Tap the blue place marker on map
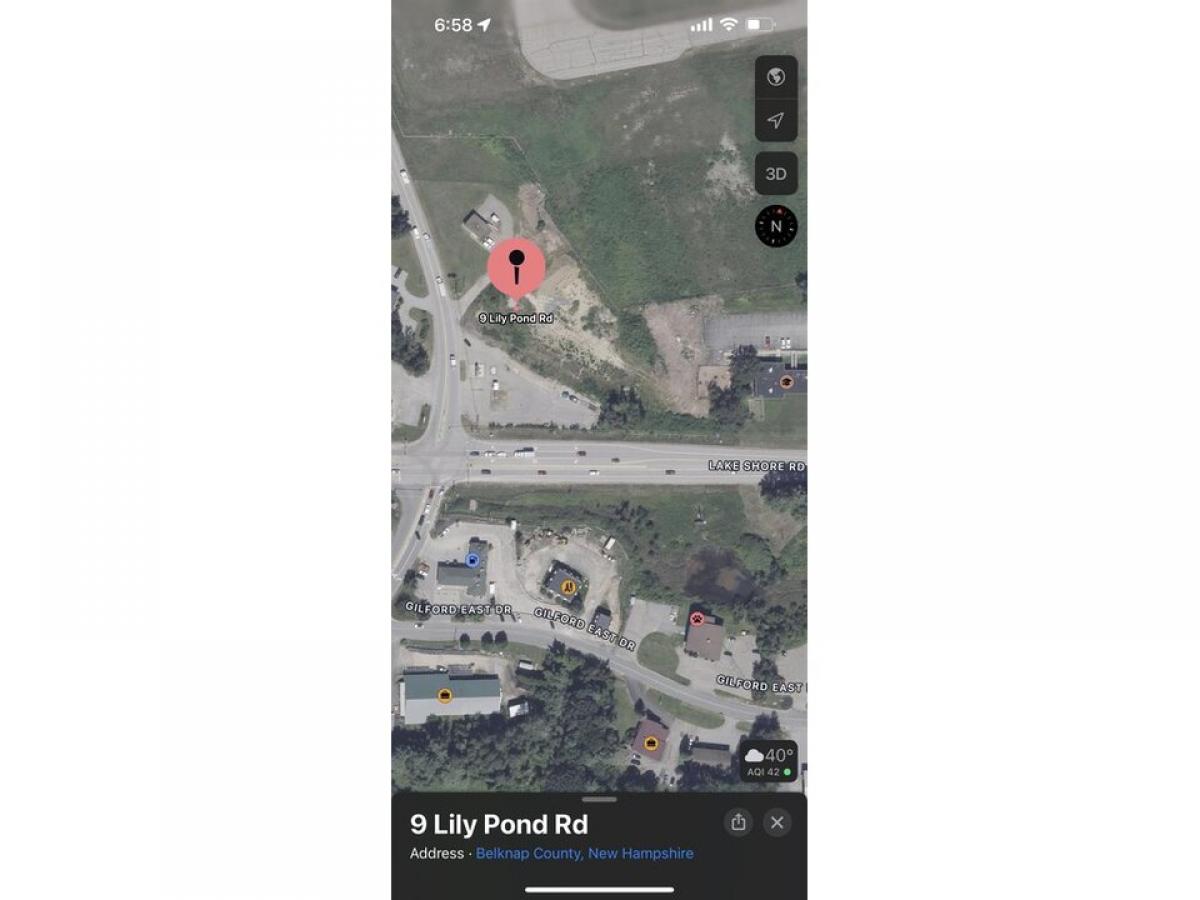Screen dimensions: 1200x900 pyautogui.click(x=473, y=560)
